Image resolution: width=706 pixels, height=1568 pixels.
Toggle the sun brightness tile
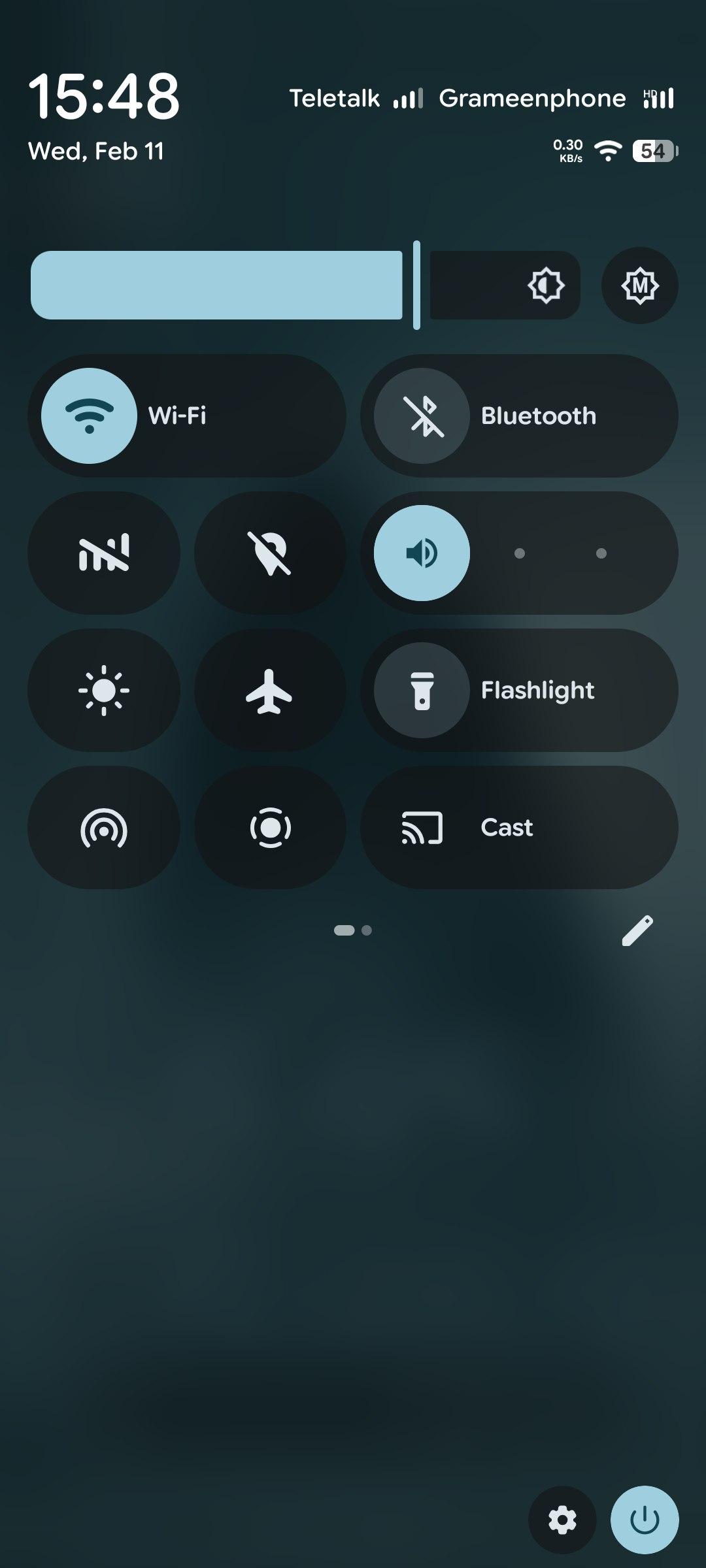coord(104,690)
